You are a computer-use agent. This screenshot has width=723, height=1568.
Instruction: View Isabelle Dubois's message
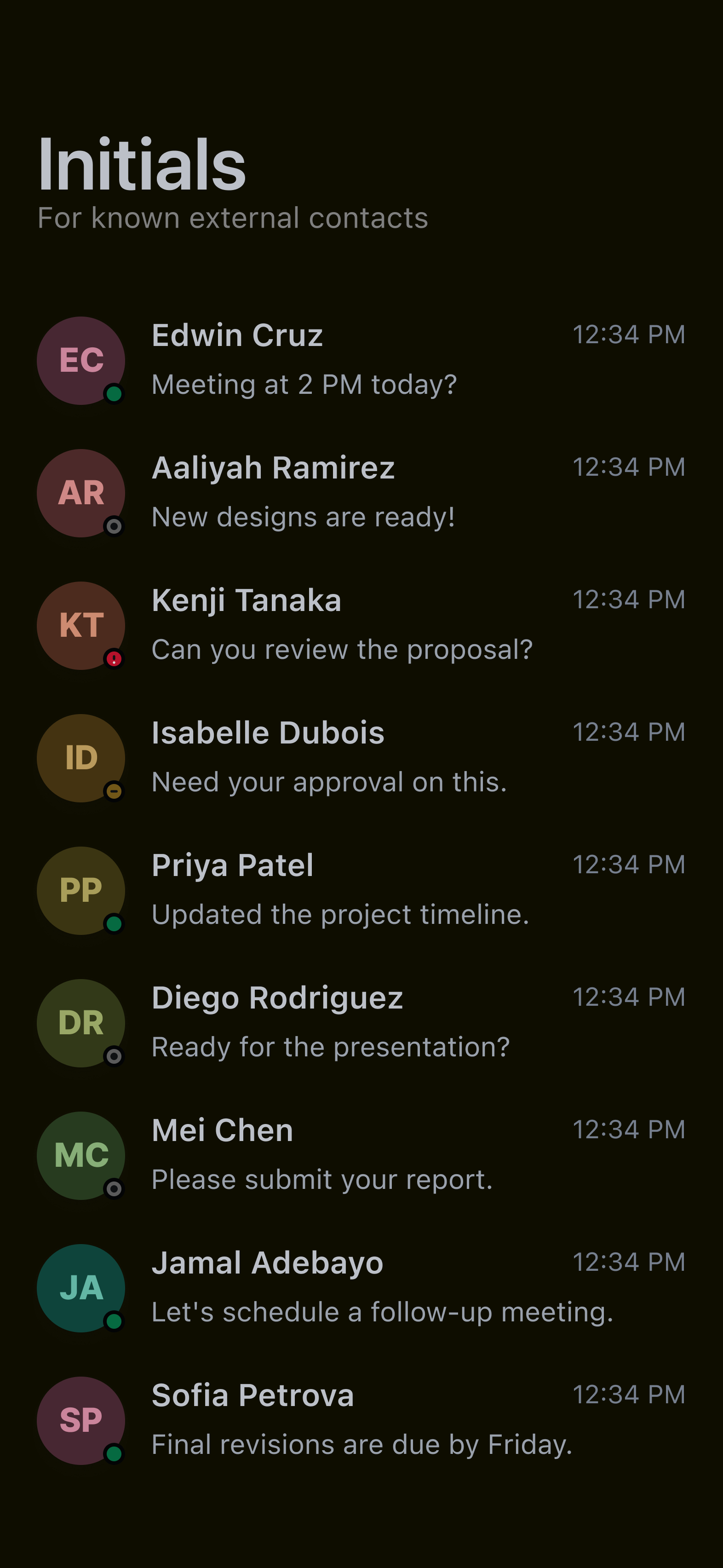click(x=361, y=758)
